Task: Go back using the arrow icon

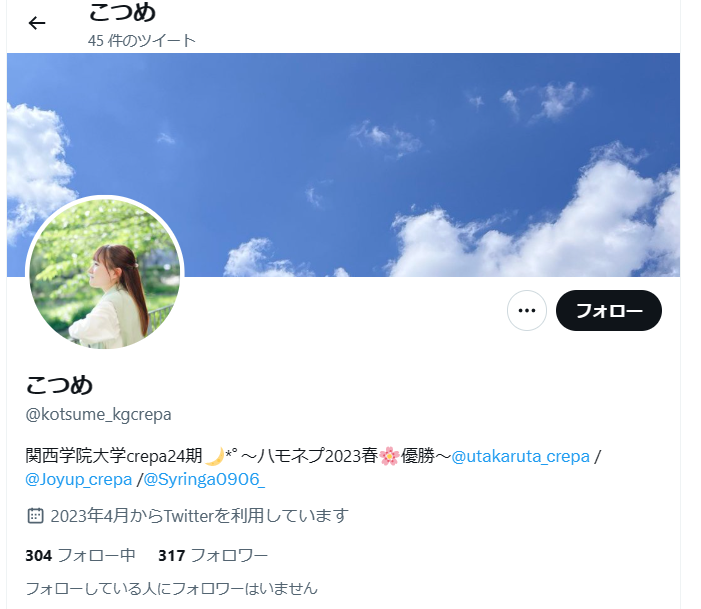Action: pos(37,23)
